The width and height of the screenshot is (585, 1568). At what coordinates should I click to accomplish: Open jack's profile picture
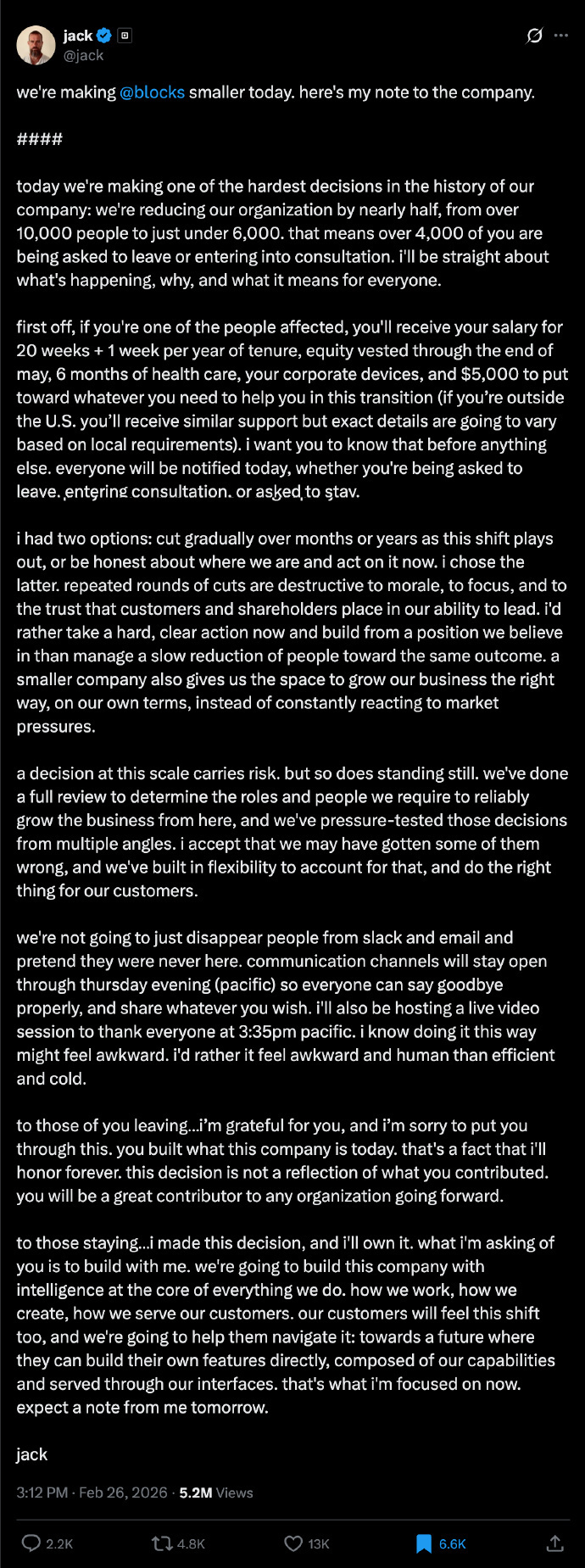(36, 45)
